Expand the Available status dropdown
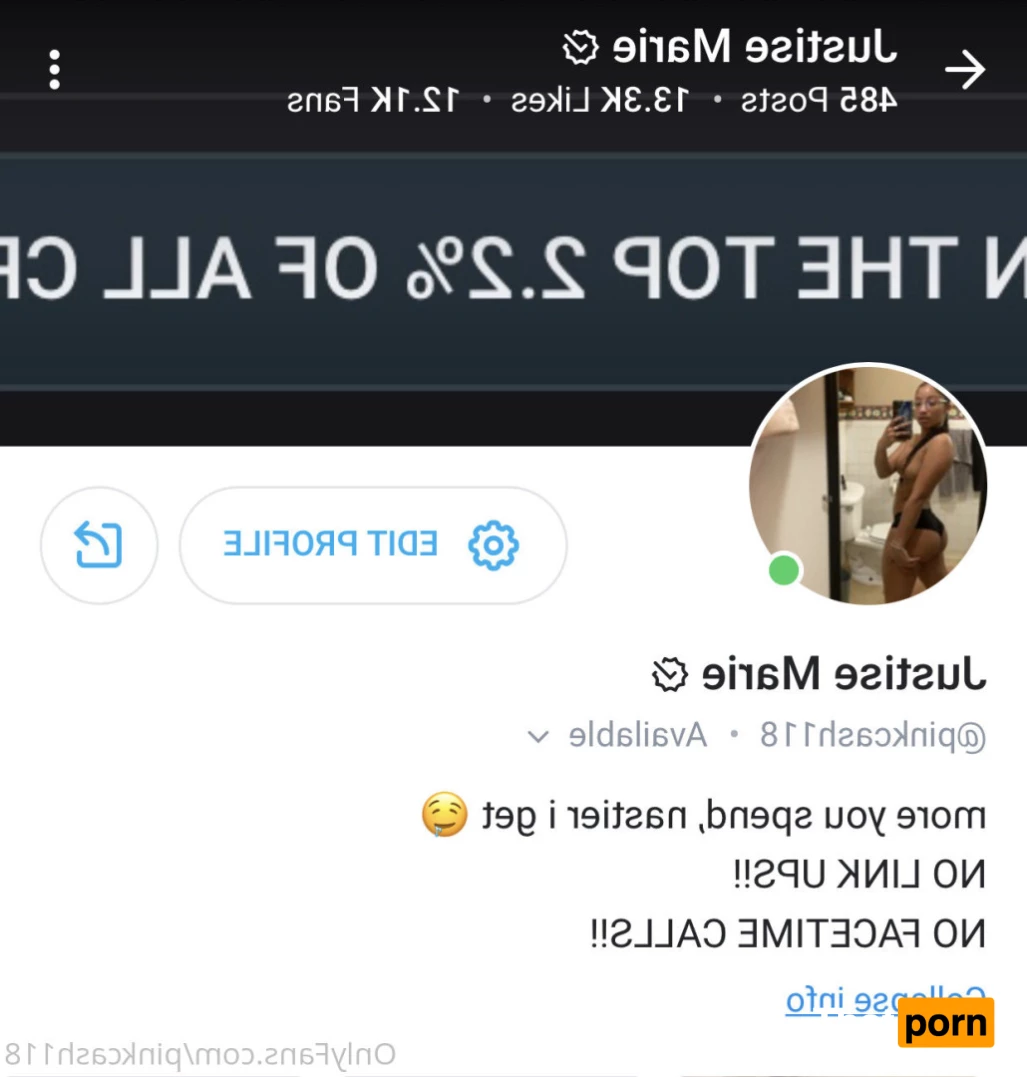Screen dimensions: 1027x1077 (x=620, y=737)
